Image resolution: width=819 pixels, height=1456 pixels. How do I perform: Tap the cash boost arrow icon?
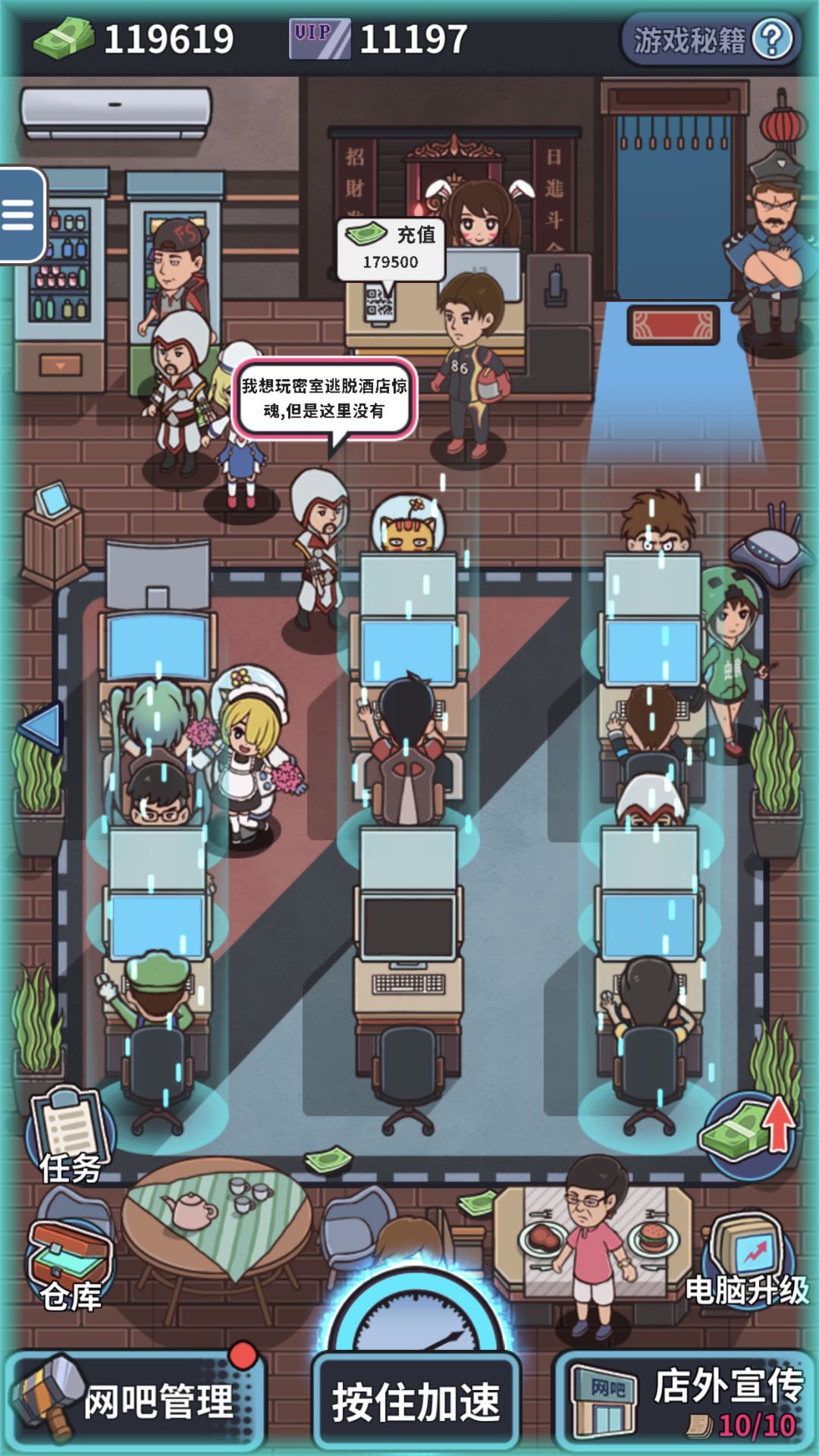748,1134
